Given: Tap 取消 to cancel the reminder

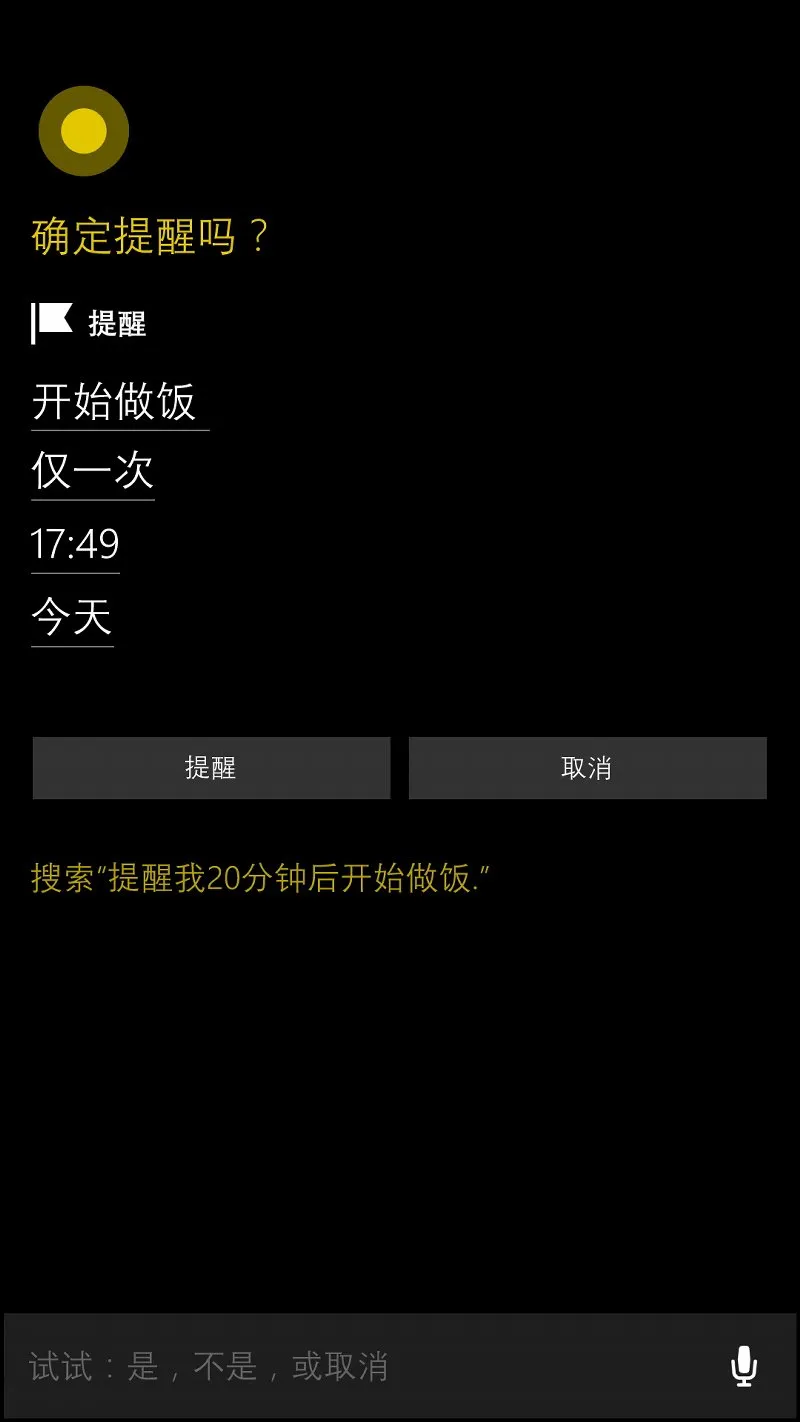Looking at the screenshot, I should [x=588, y=768].
